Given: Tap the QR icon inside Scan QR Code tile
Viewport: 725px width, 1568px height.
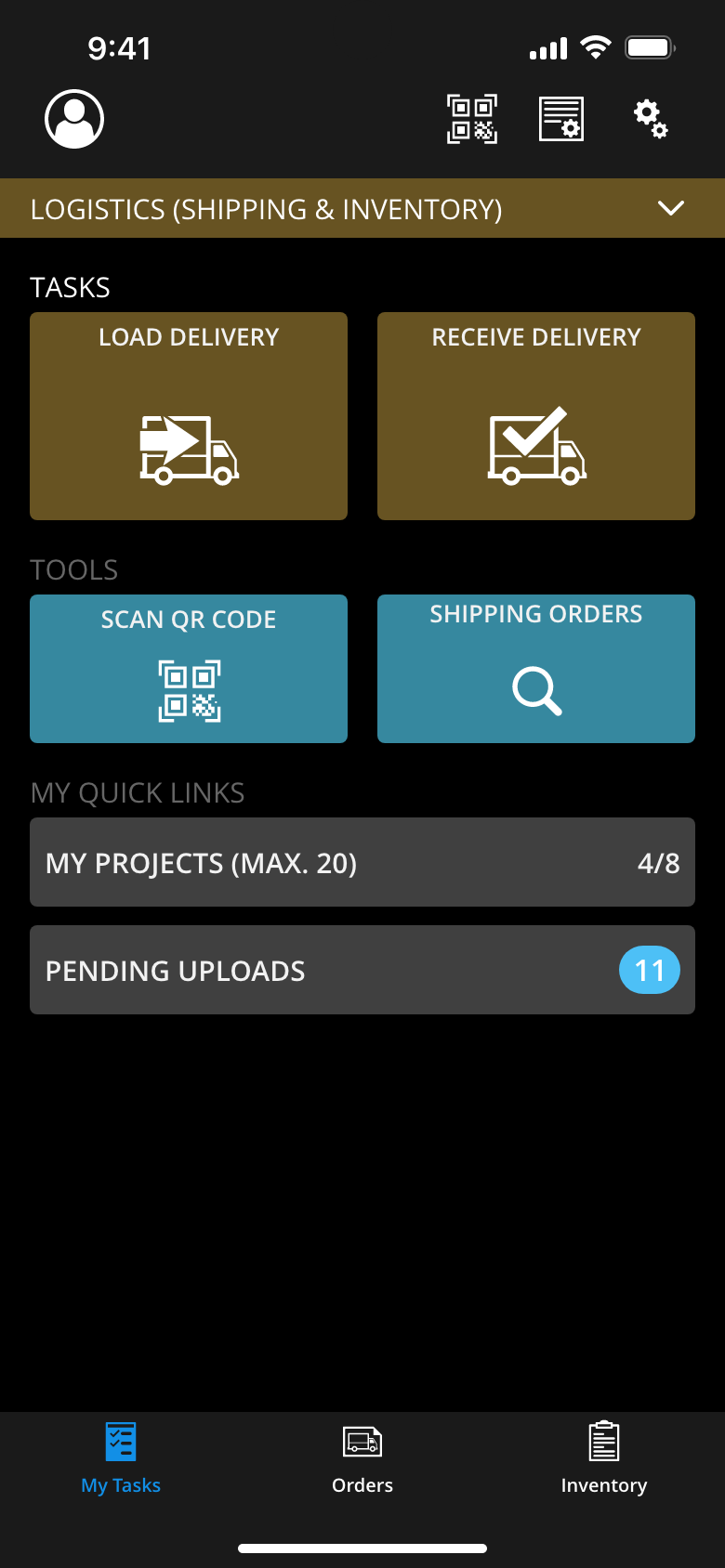Looking at the screenshot, I should [189, 689].
